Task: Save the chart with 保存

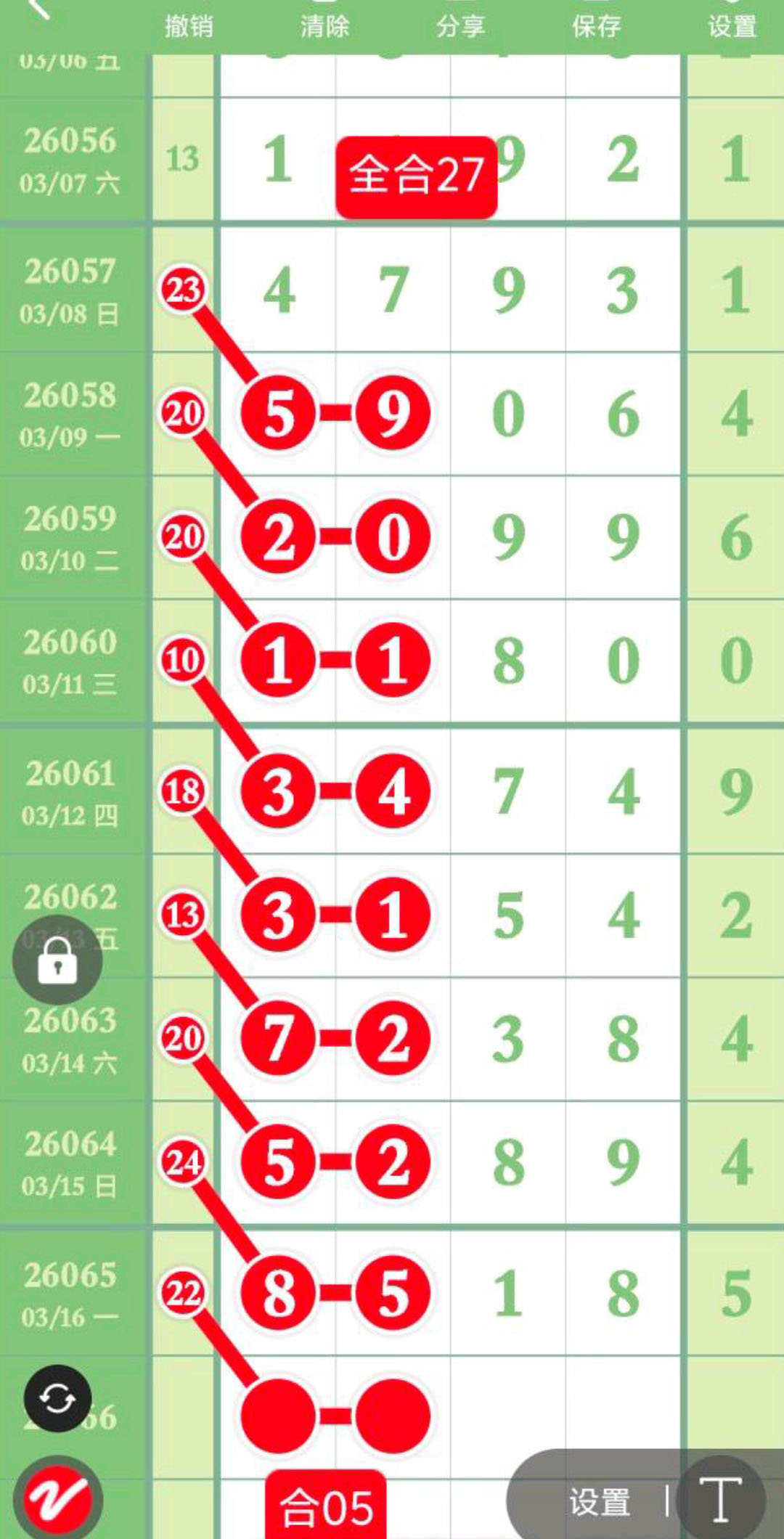Action: point(596,26)
